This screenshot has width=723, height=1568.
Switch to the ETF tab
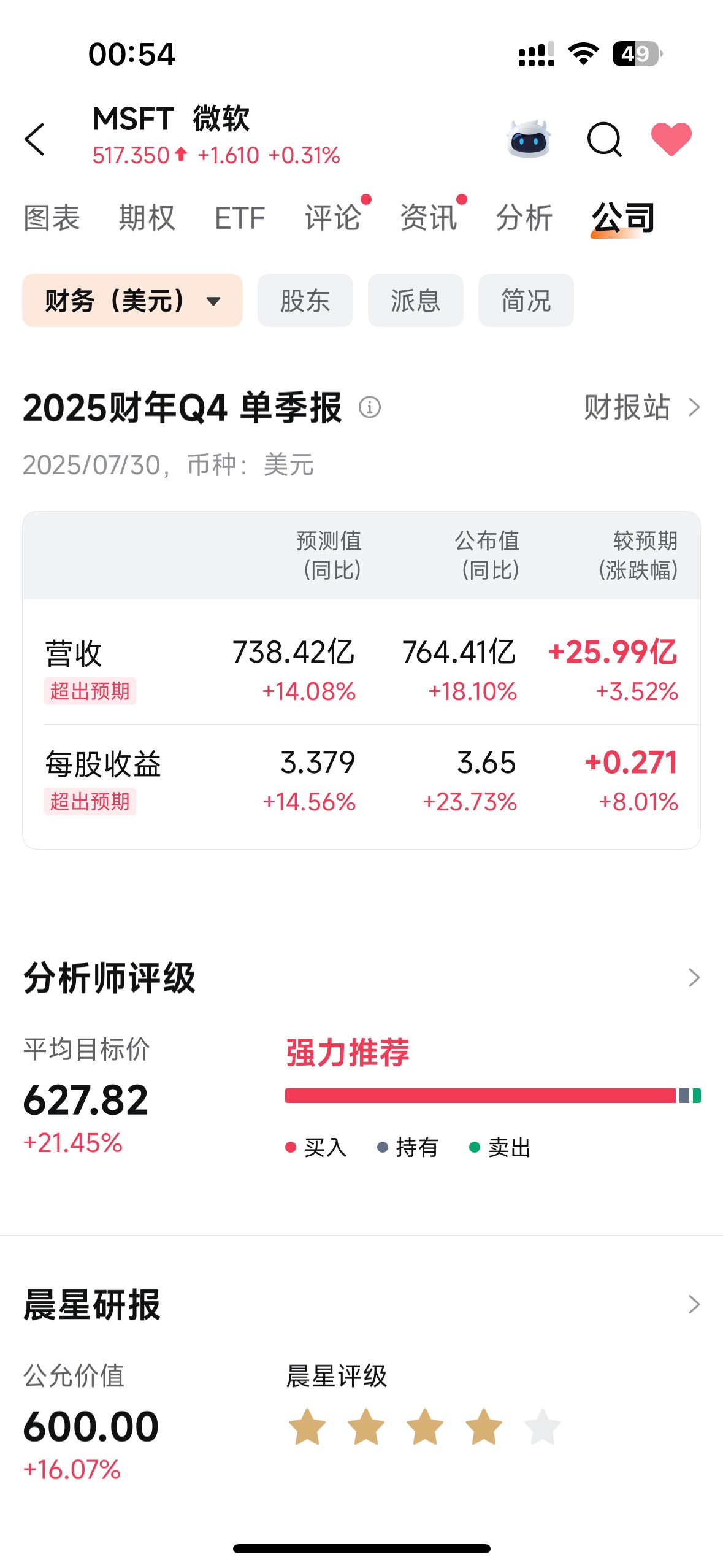click(240, 218)
